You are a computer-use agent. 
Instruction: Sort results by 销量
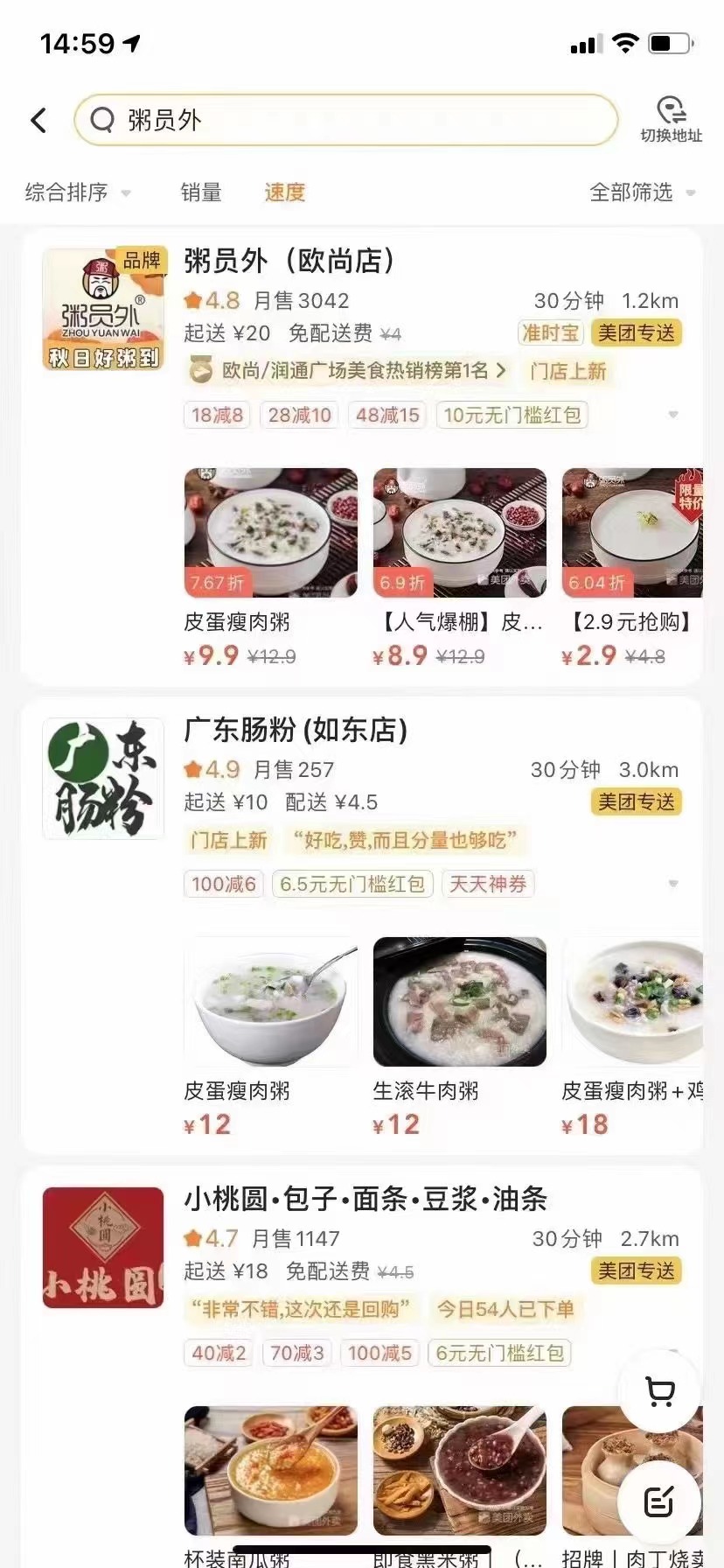(x=201, y=192)
